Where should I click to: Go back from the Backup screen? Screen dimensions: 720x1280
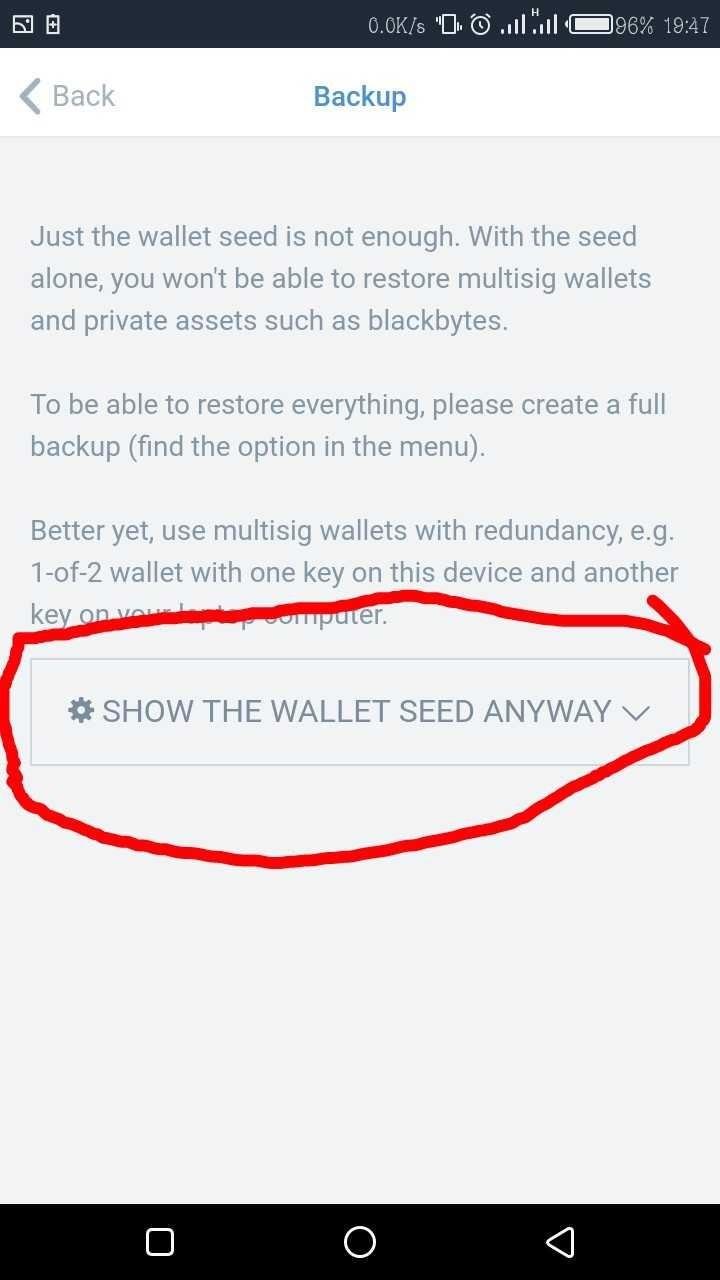[67, 96]
